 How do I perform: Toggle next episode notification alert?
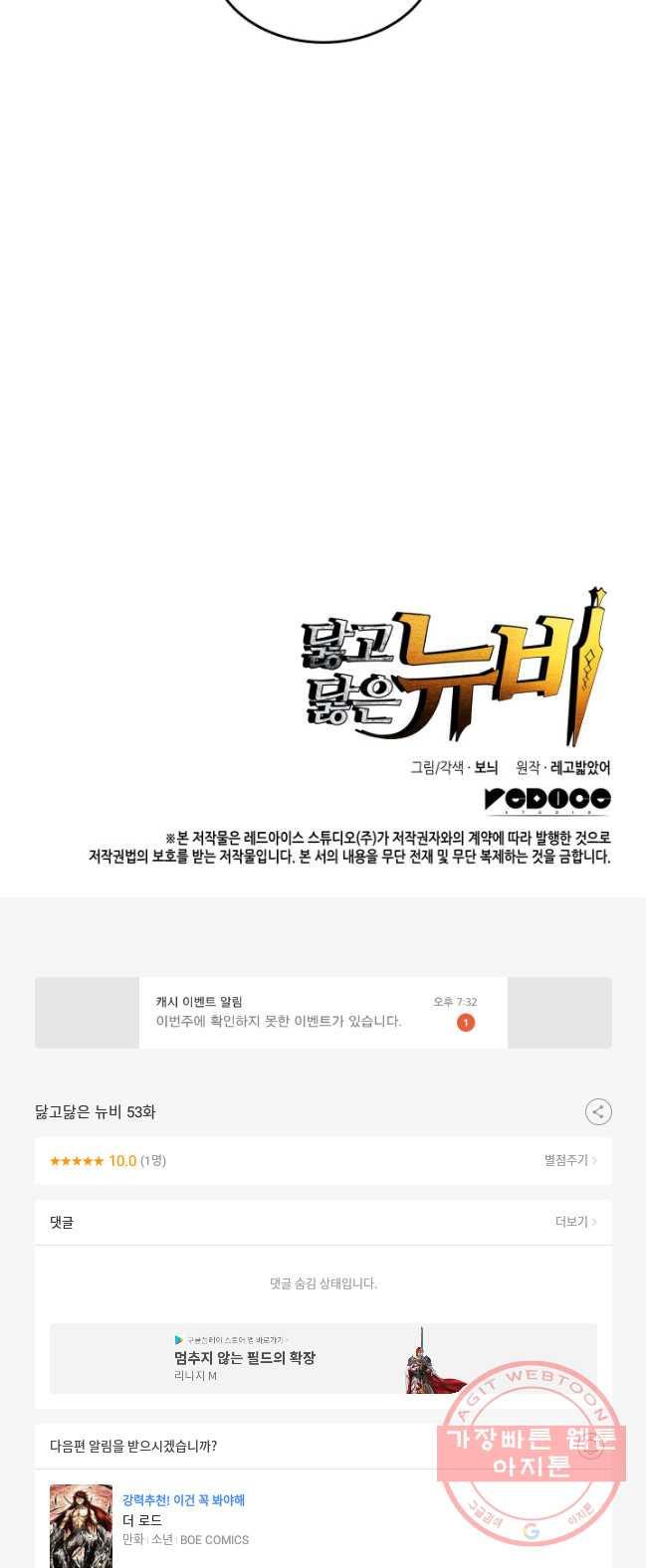pos(589,1446)
